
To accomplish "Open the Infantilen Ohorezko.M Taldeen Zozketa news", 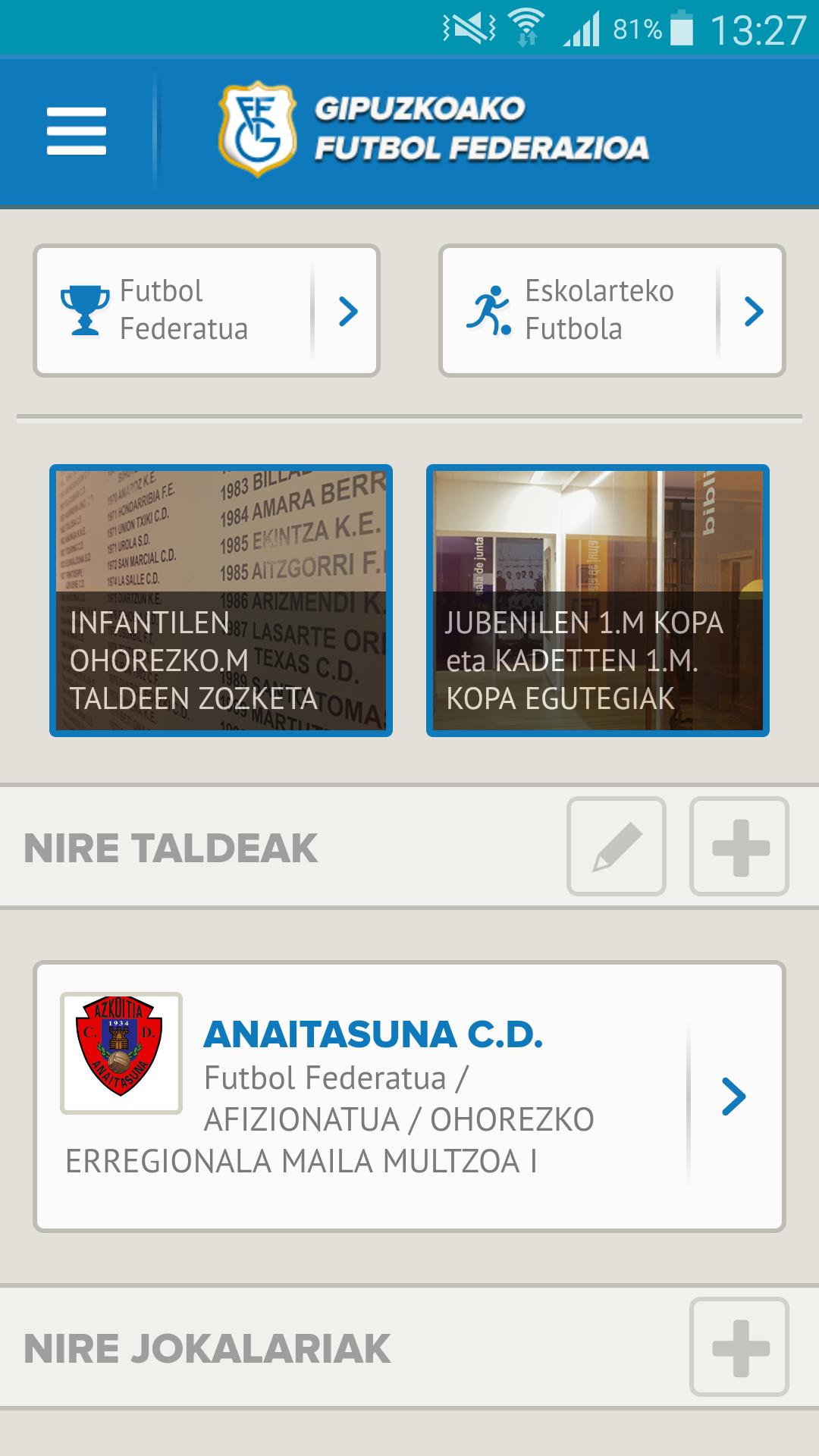I will click(x=221, y=600).
